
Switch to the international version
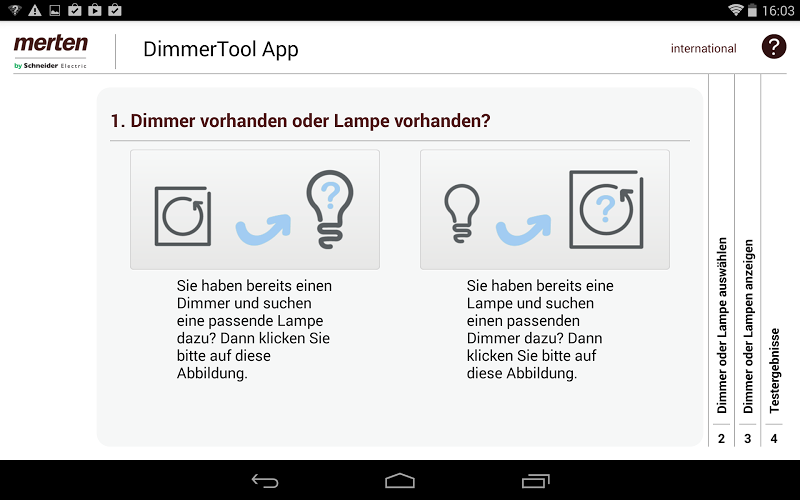(x=703, y=48)
